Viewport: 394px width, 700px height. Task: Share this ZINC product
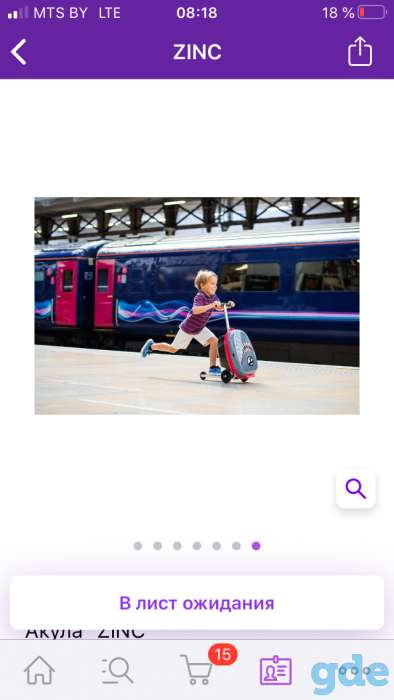tap(360, 51)
